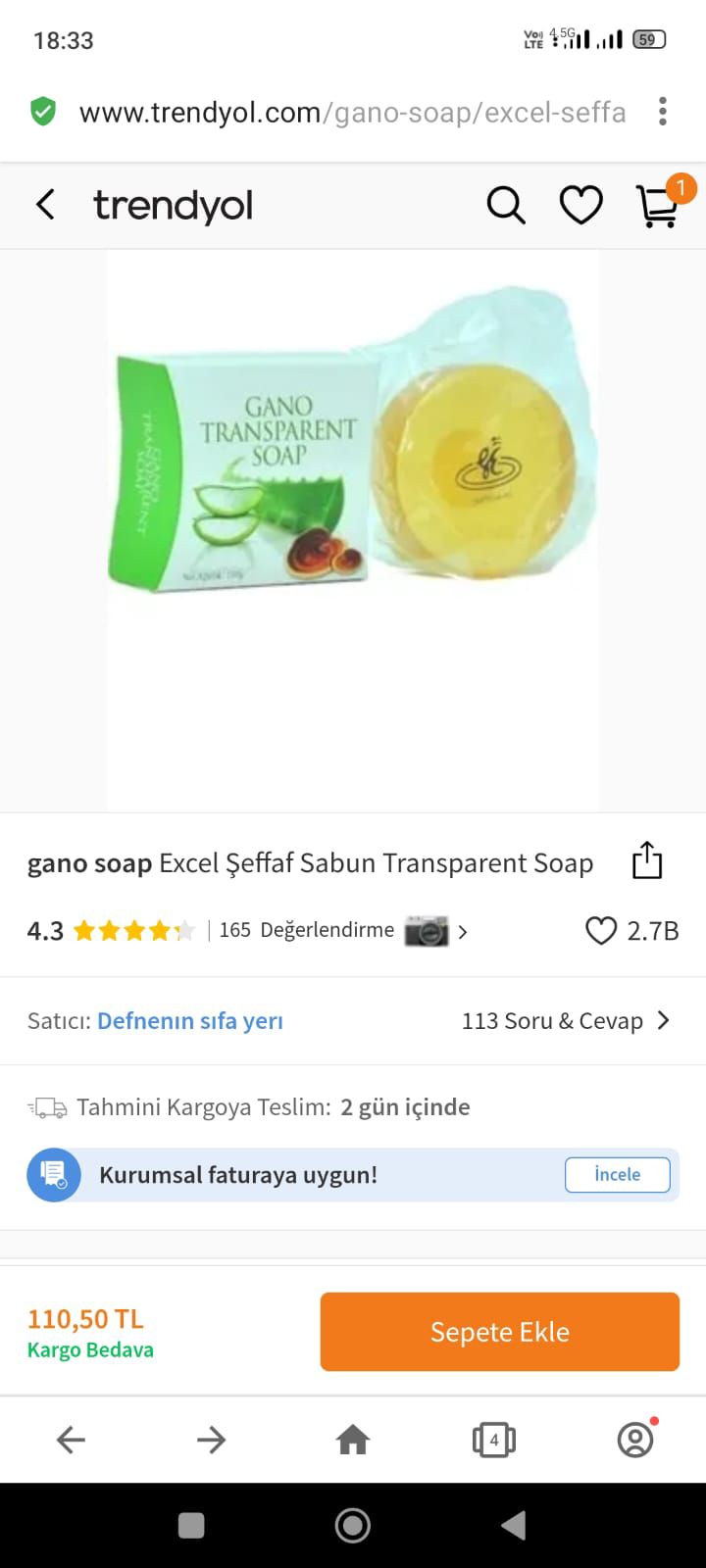Viewport: 706px width, 1568px height.
Task: Tap the system home button
Action: point(353,1525)
